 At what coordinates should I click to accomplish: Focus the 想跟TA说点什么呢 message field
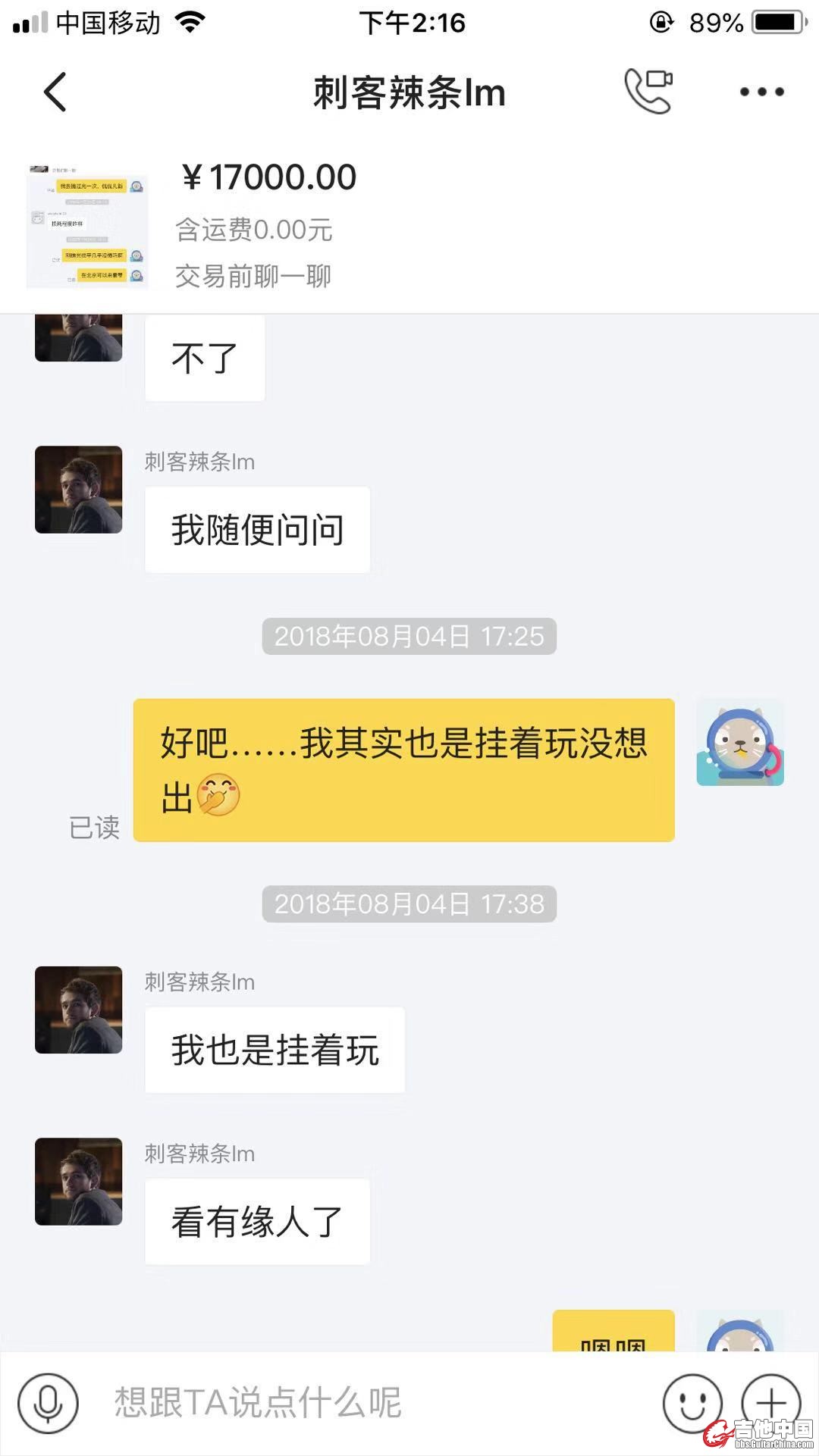364,1403
